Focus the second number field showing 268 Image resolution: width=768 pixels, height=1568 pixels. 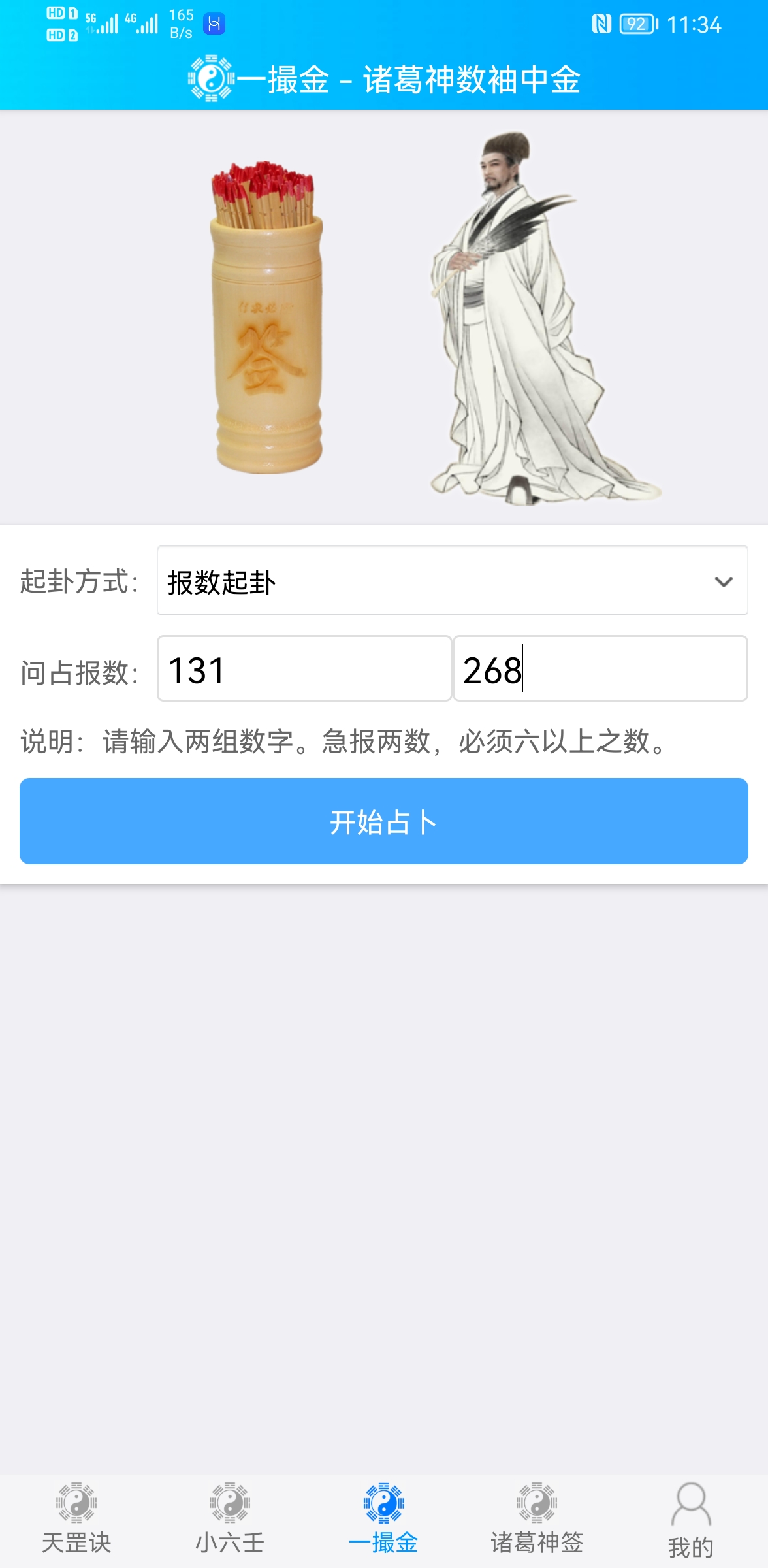pyautogui.click(x=600, y=669)
